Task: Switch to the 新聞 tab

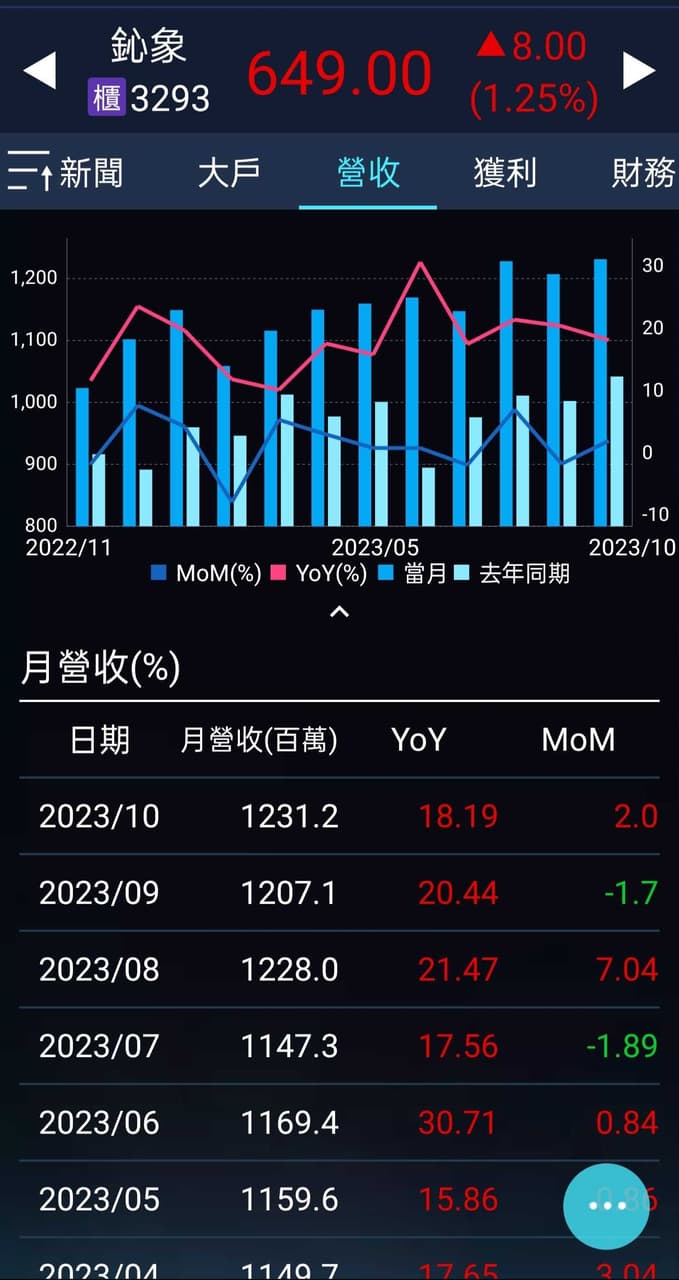Action: point(92,173)
